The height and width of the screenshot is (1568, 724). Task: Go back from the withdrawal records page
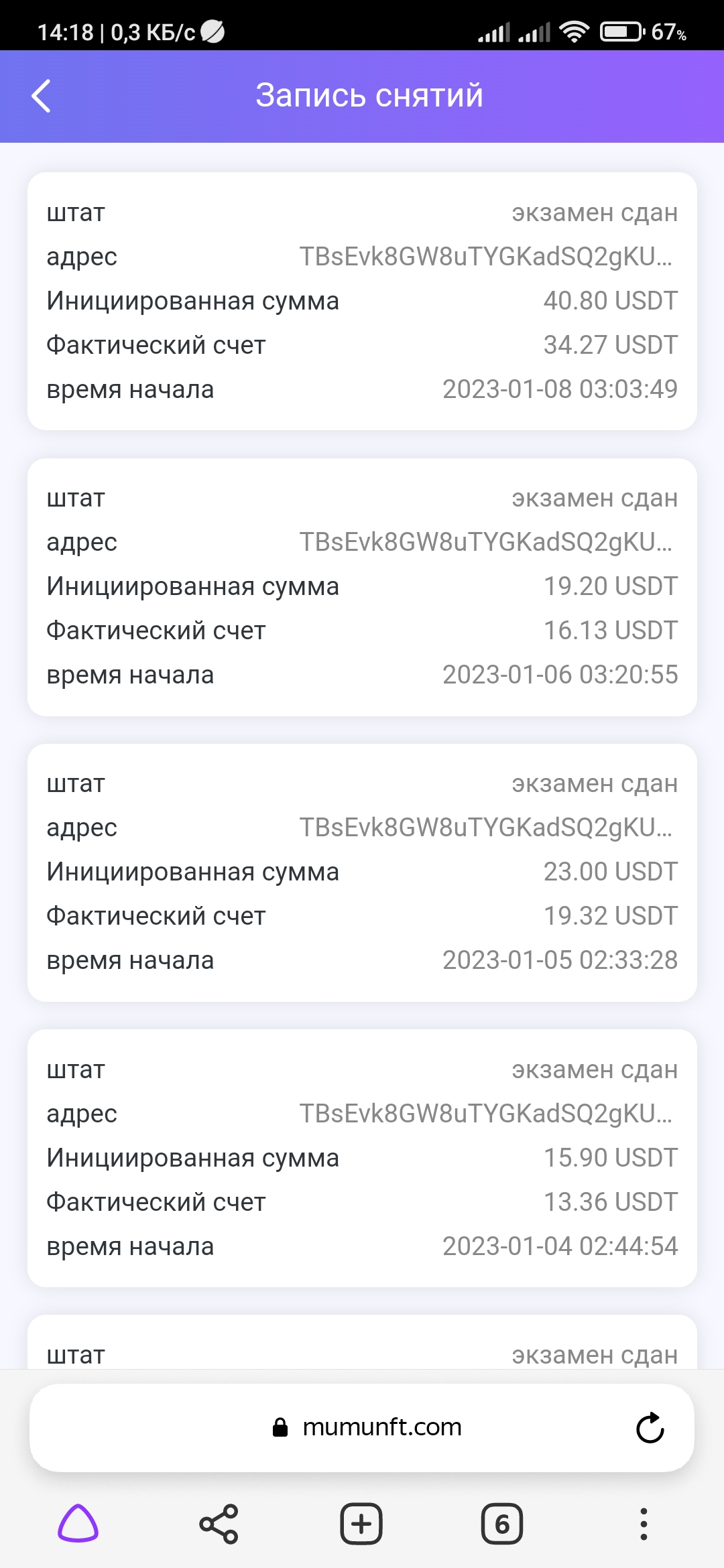(42, 96)
